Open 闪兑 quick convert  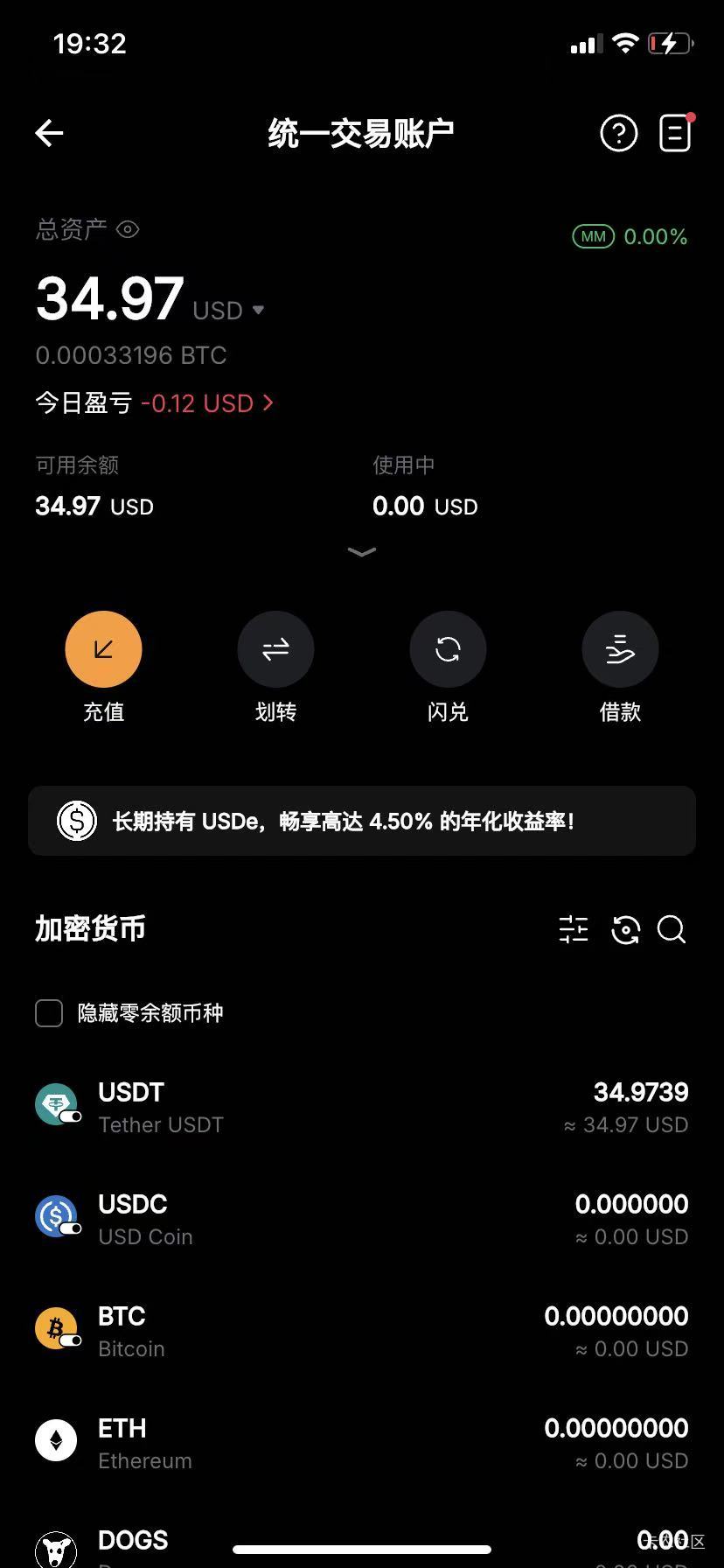pos(448,649)
